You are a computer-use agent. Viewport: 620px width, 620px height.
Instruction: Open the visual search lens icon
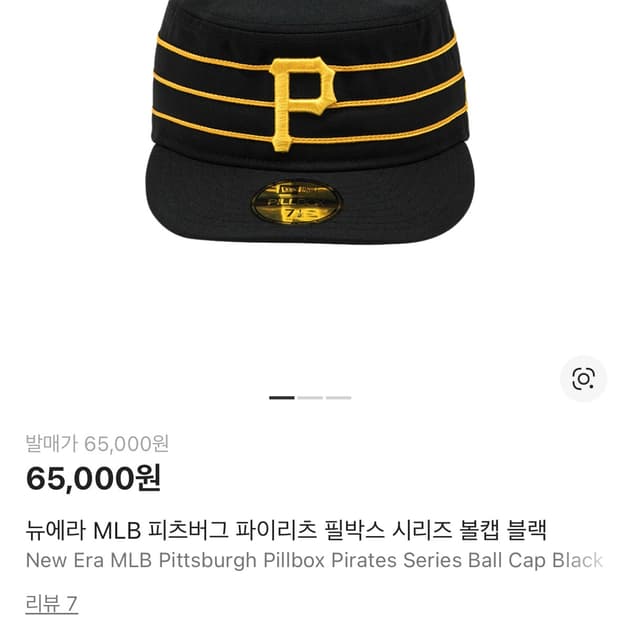click(583, 378)
